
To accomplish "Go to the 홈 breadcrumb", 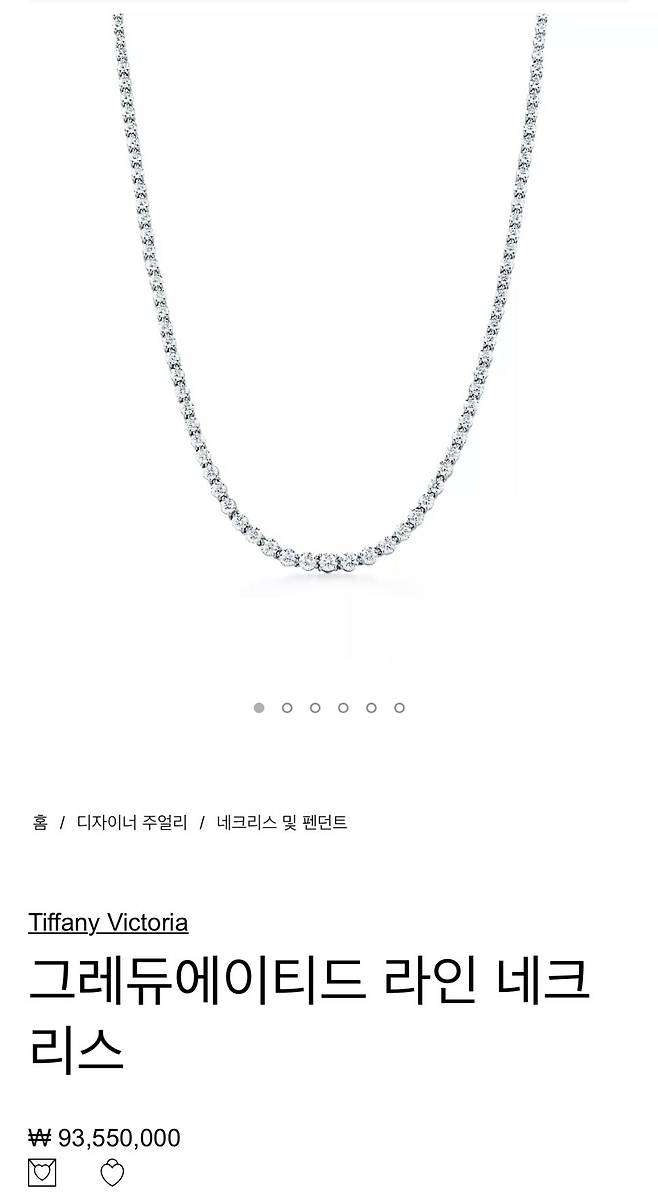I will (40, 823).
